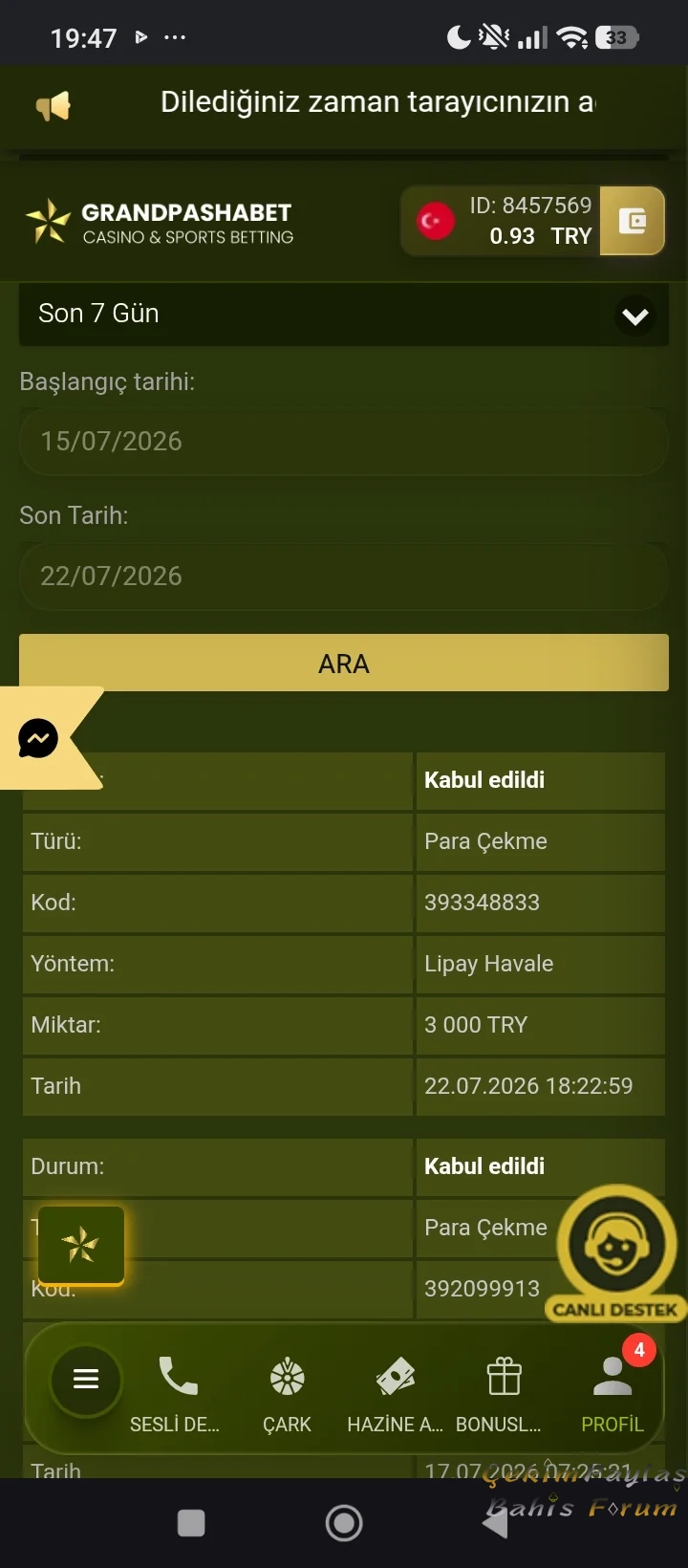688x1568 pixels.
Task: Open the messenger chat bubble
Action: tap(38, 738)
